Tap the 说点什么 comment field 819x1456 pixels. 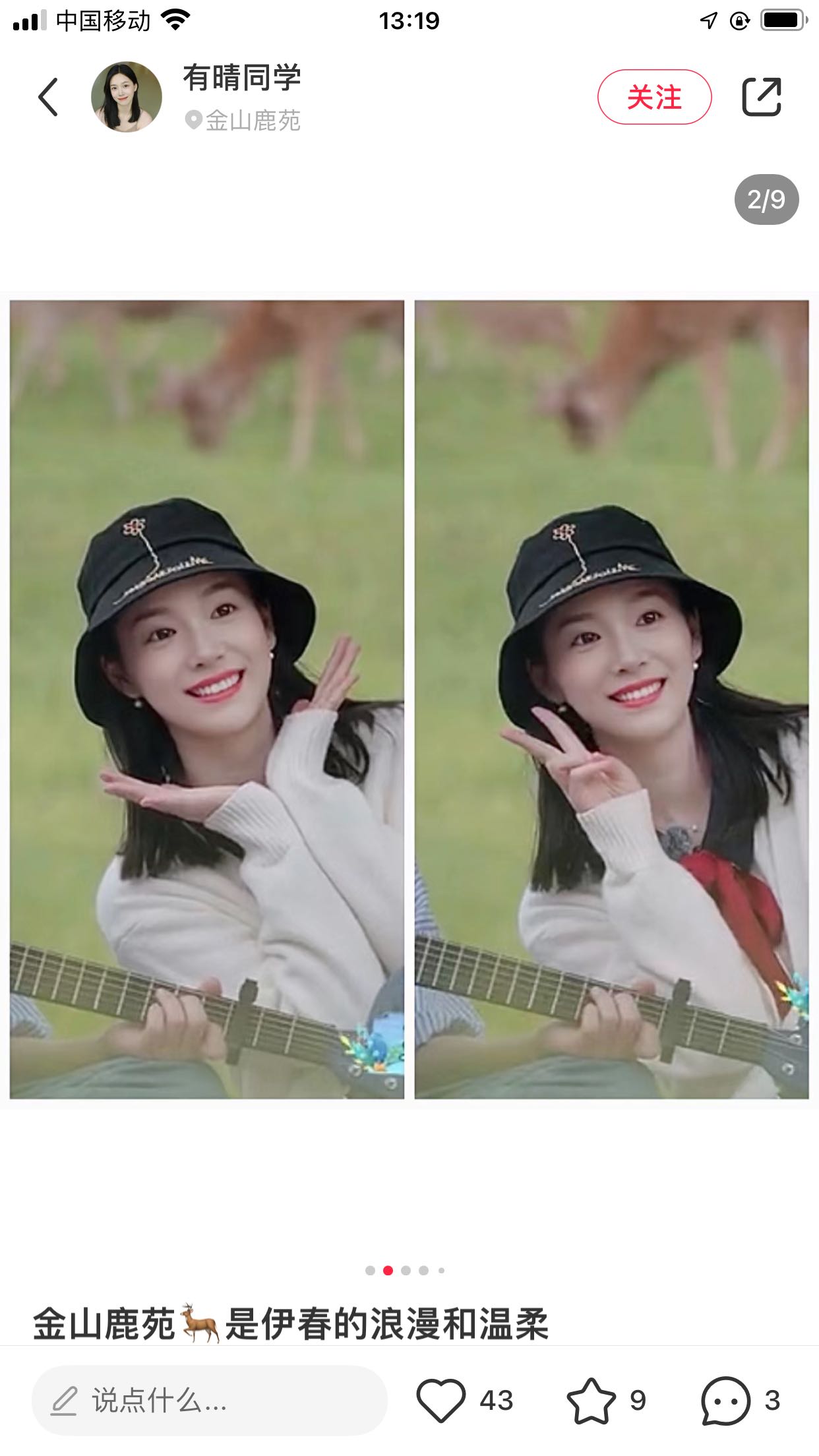coord(209,1400)
